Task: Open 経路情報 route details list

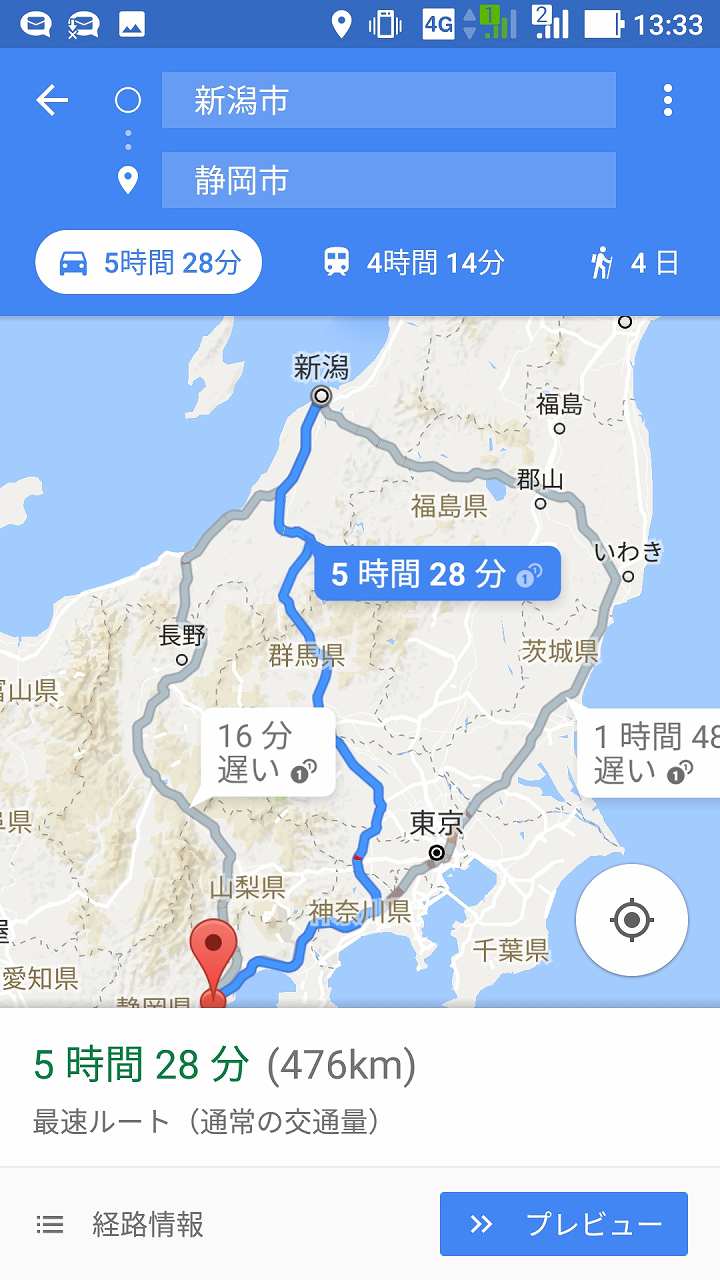Action: coord(120,1224)
